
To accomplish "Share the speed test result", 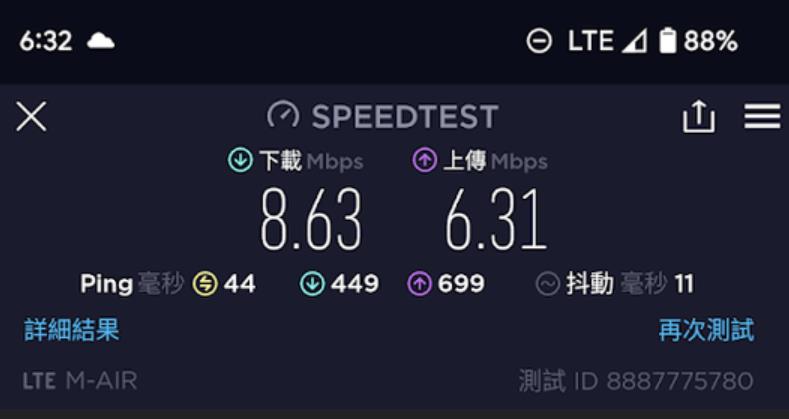I will tap(698, 117).
